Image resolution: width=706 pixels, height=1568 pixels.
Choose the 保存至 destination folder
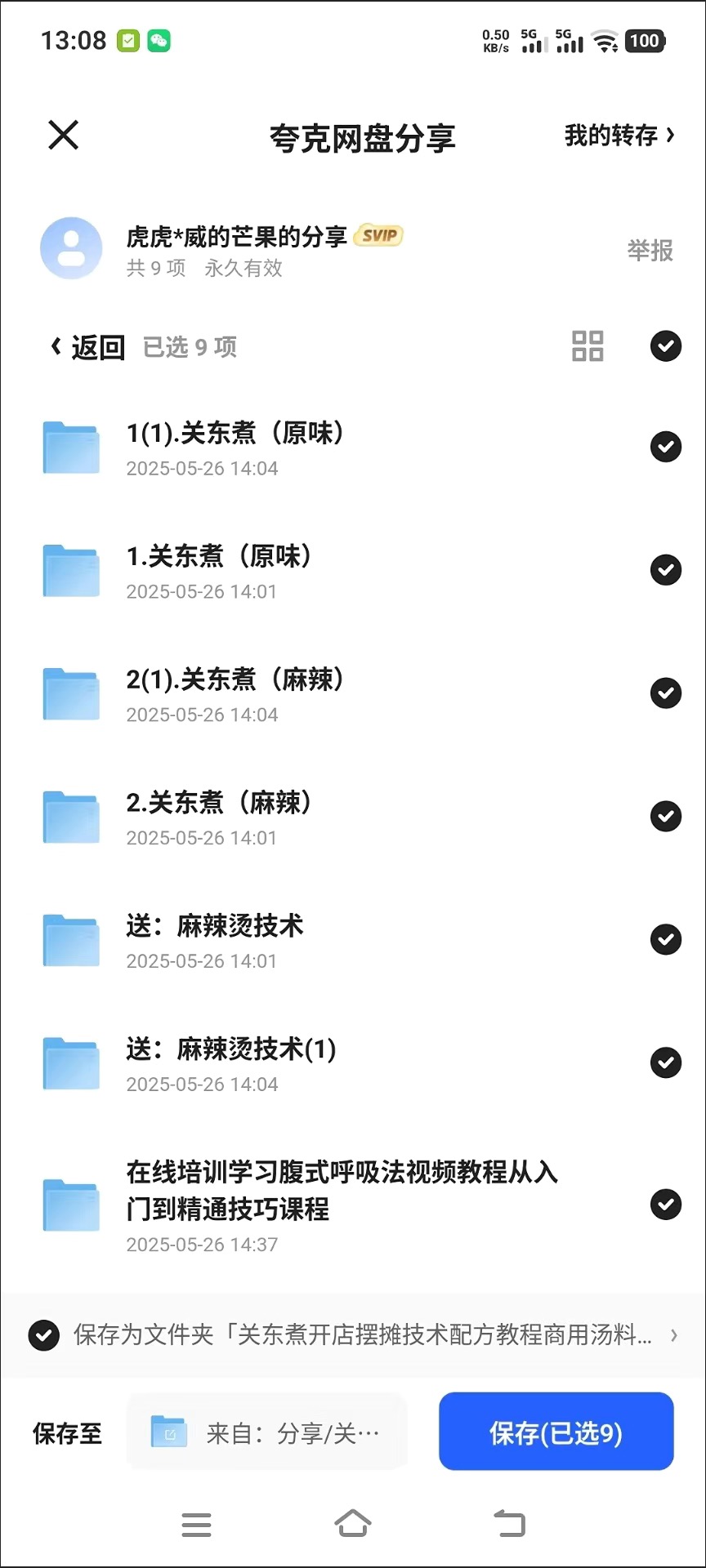[x=266, y=1432]
